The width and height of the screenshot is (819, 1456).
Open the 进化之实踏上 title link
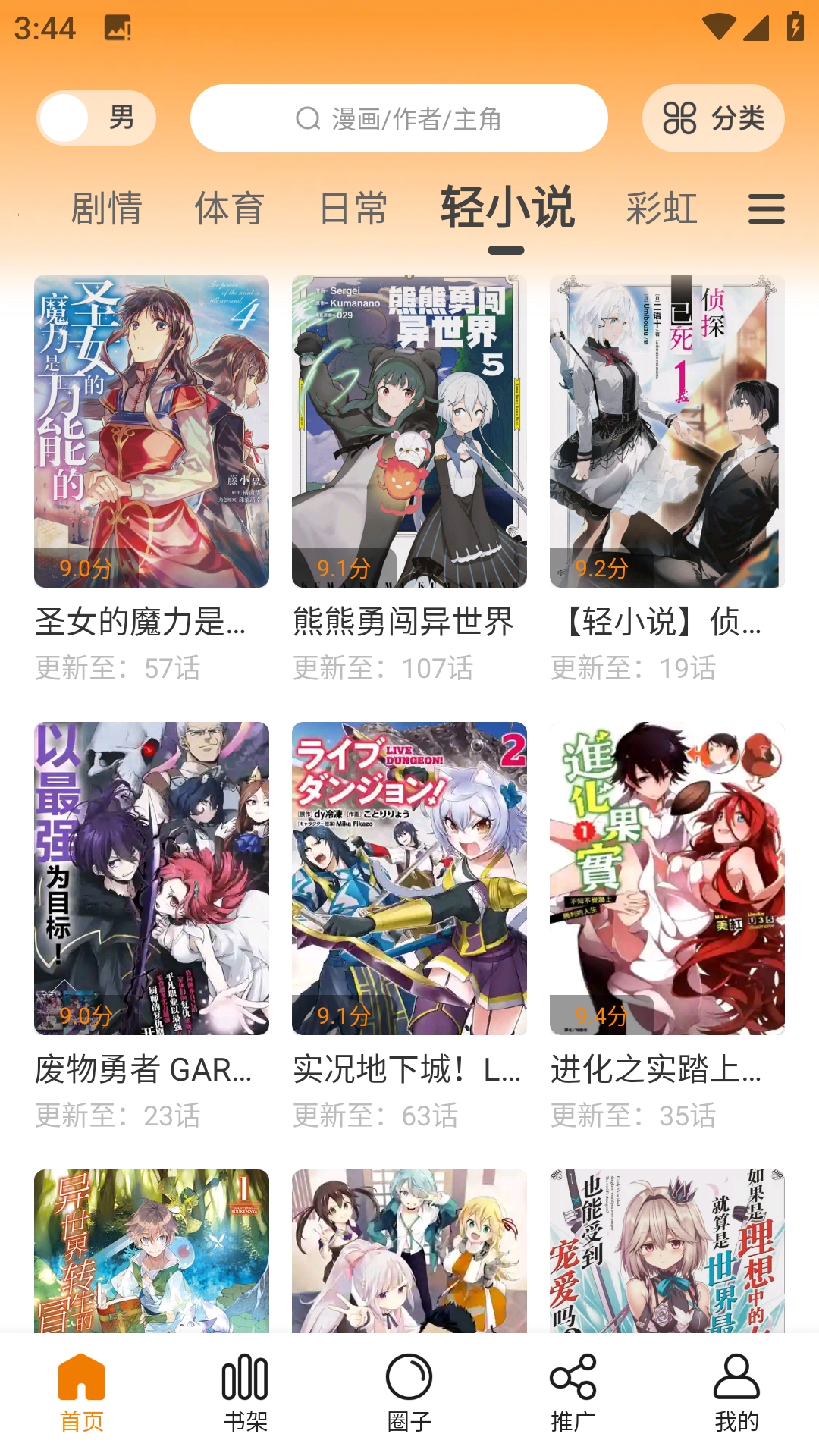click(657, 1067)
